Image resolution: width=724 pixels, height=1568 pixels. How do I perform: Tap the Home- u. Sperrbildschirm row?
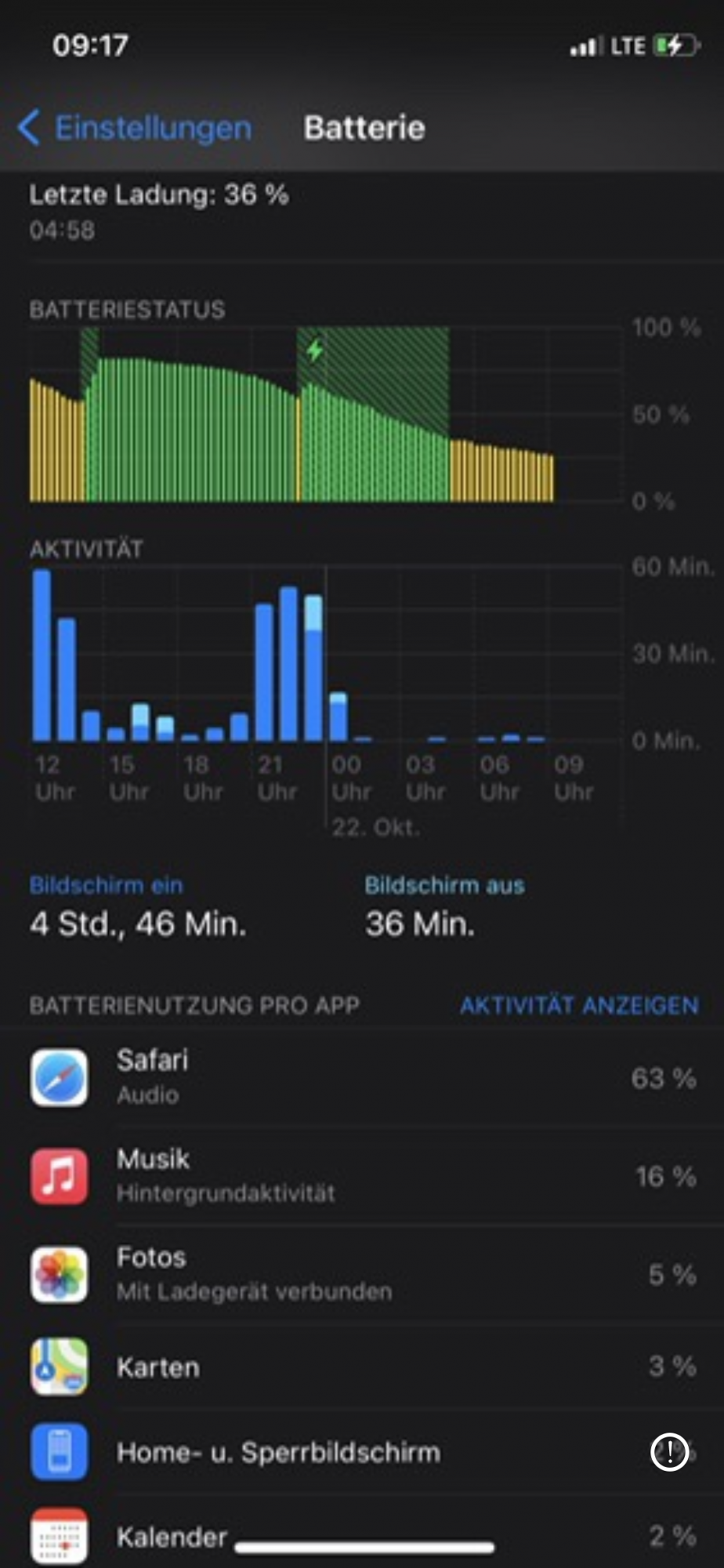pyautogui.click(x=362, y=1452)
